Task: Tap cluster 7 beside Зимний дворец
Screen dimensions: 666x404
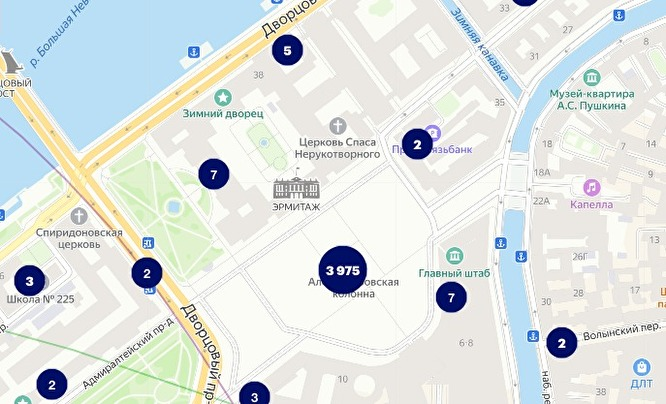Action: point(212,174)
